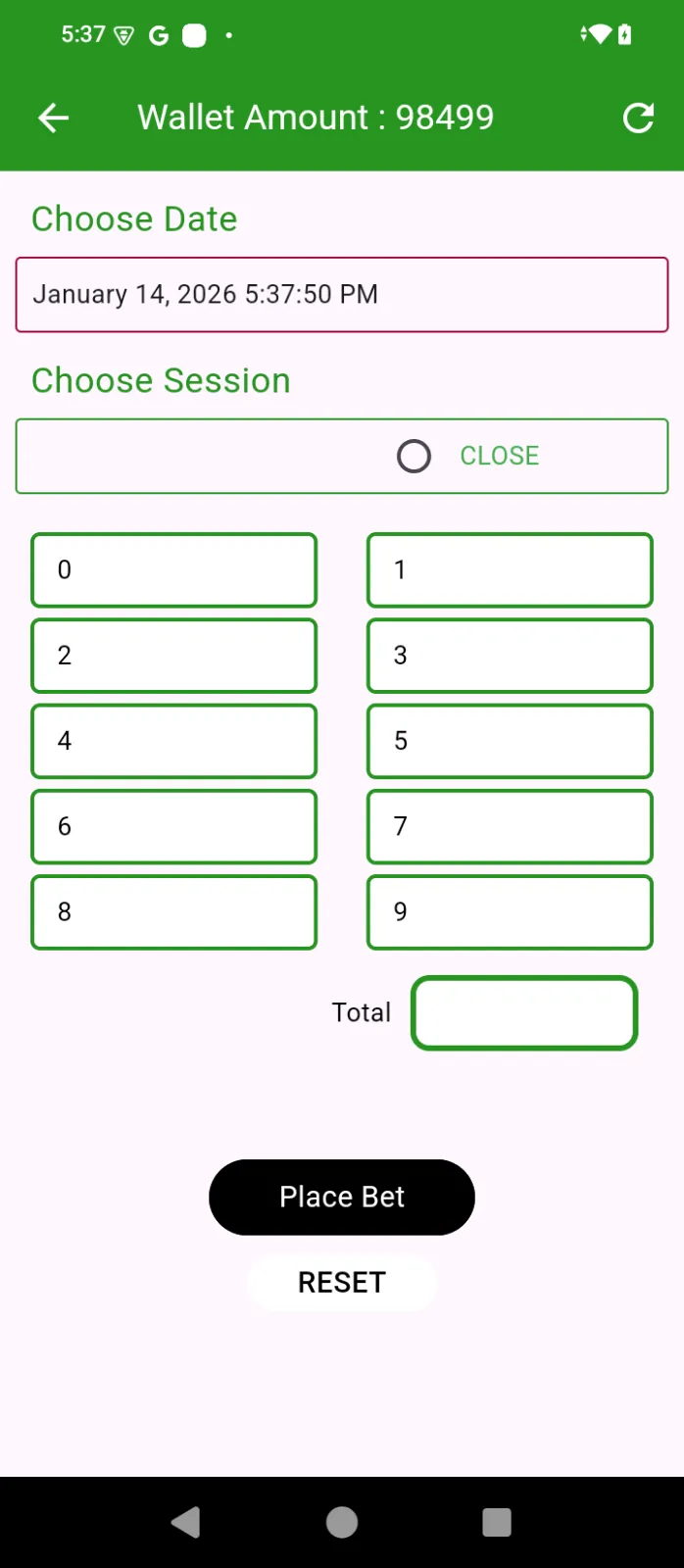Select the bet field for digit 8
The image size is (684, 1568).
click(174, 912)
